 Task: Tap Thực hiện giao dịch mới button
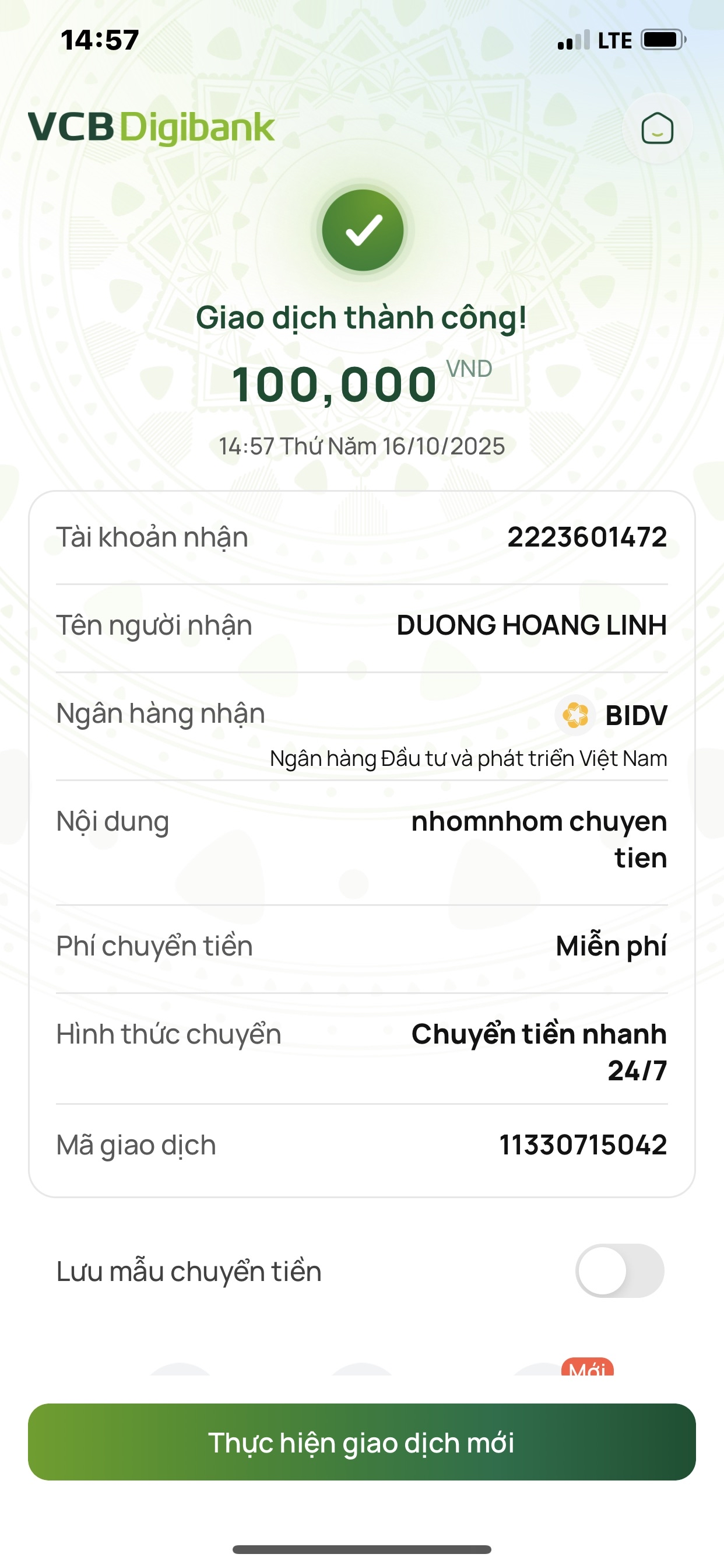tap(361, 1442)
